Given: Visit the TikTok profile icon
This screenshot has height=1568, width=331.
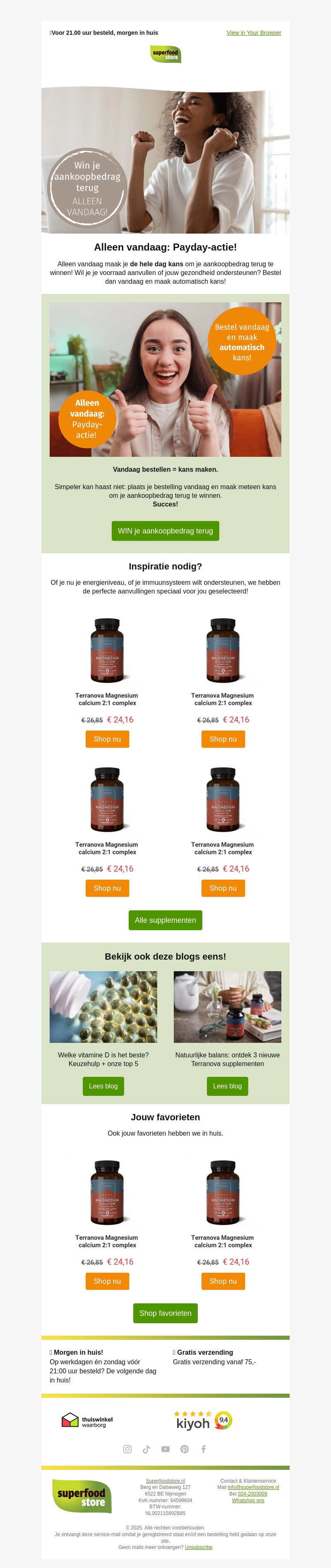Looking at the screenshot, I should point(146,1449).
